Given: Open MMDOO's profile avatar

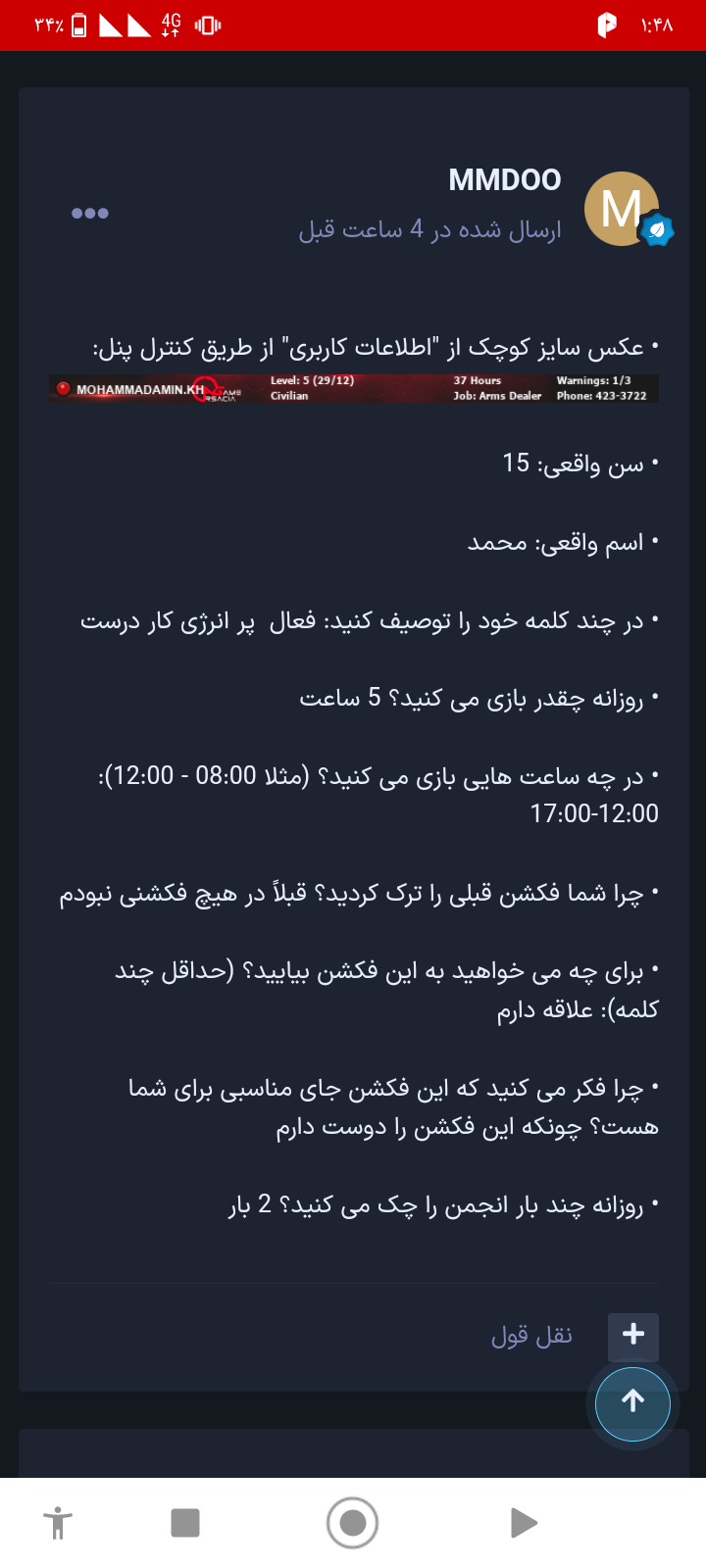Looking at the screenshot, I should [621, 209].
